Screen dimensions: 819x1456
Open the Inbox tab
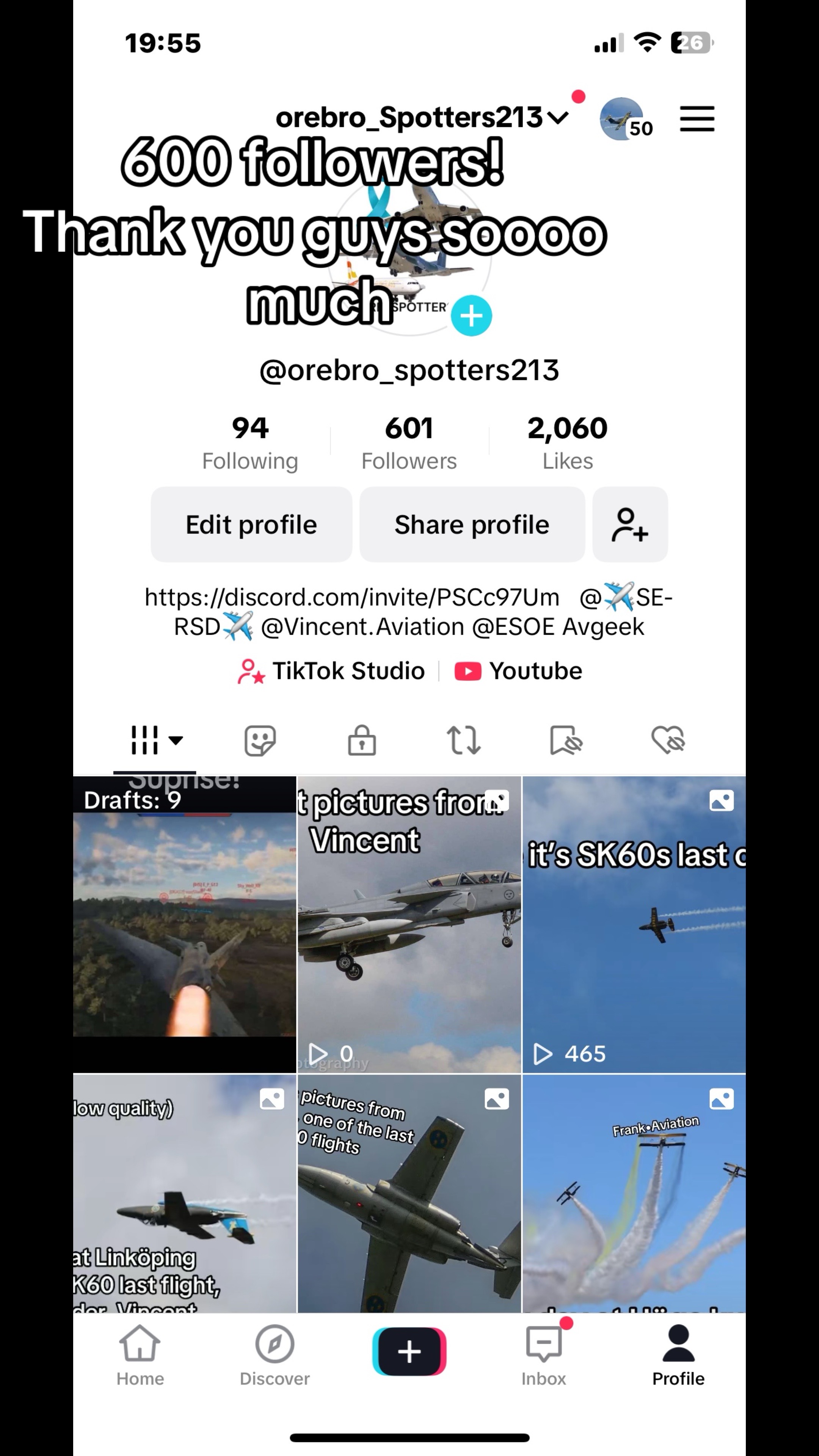tap(543, 1356)
